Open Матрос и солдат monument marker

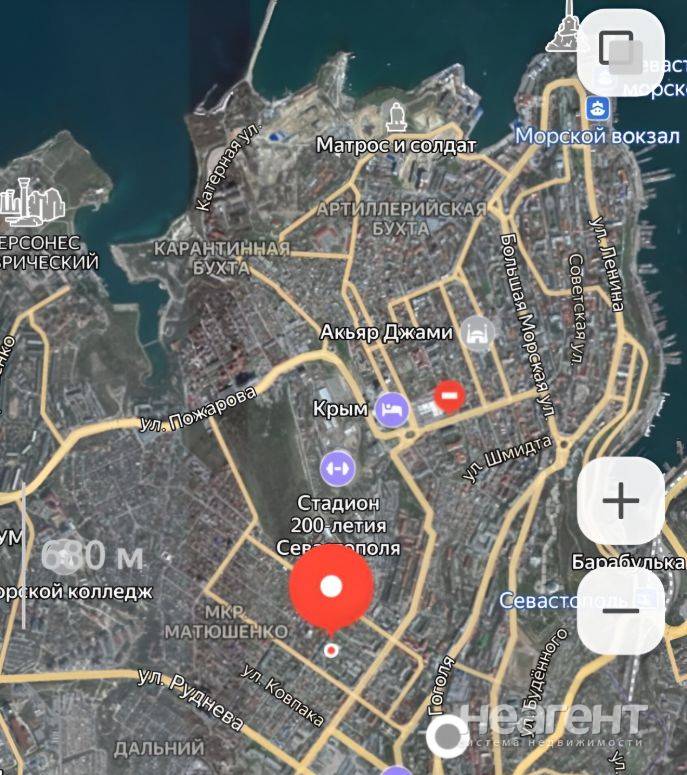point(396,115)
